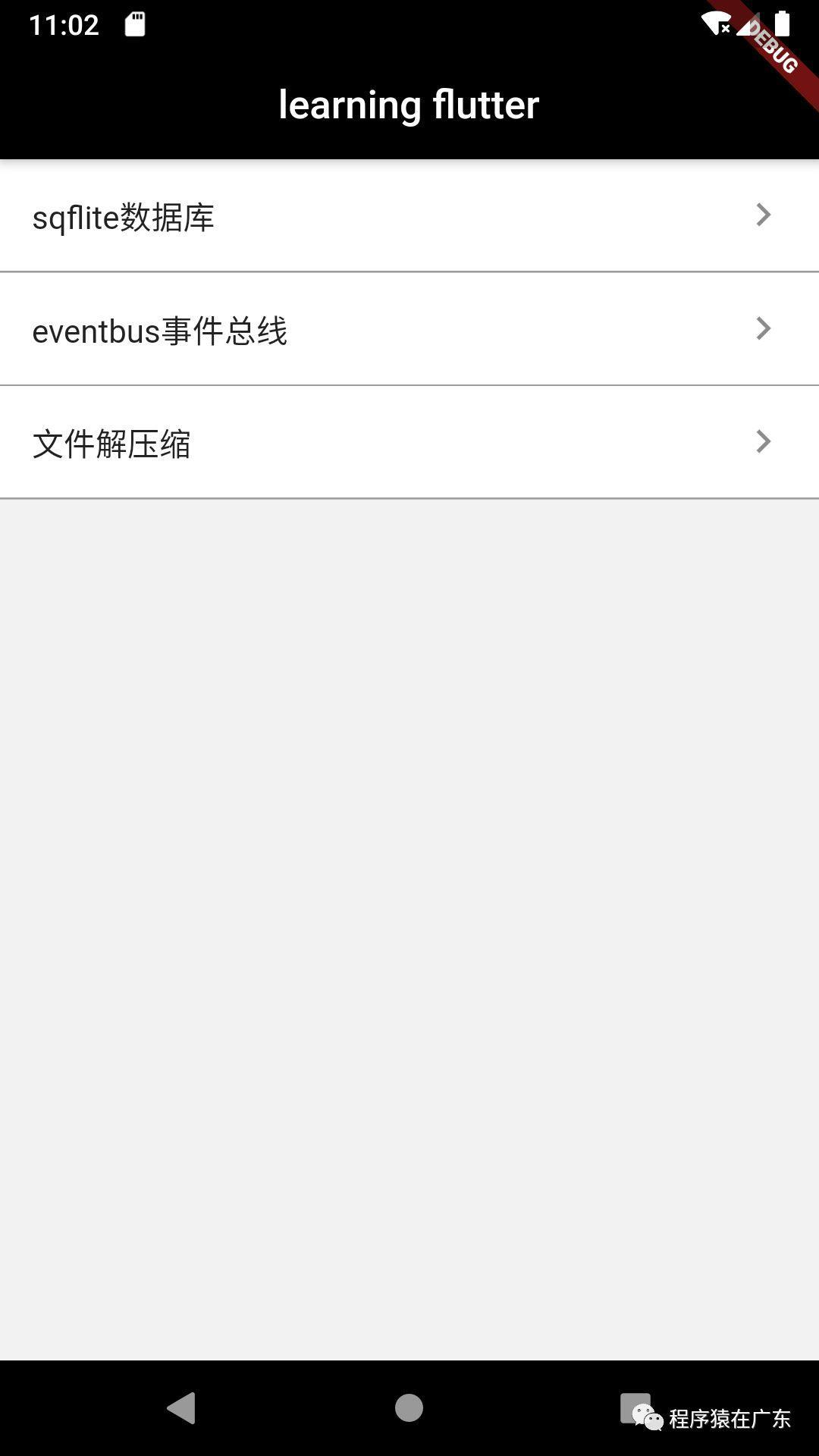Open the eventbus事件总线 row
This screenshot has width=819, height=1456.
tap(409, 329)
